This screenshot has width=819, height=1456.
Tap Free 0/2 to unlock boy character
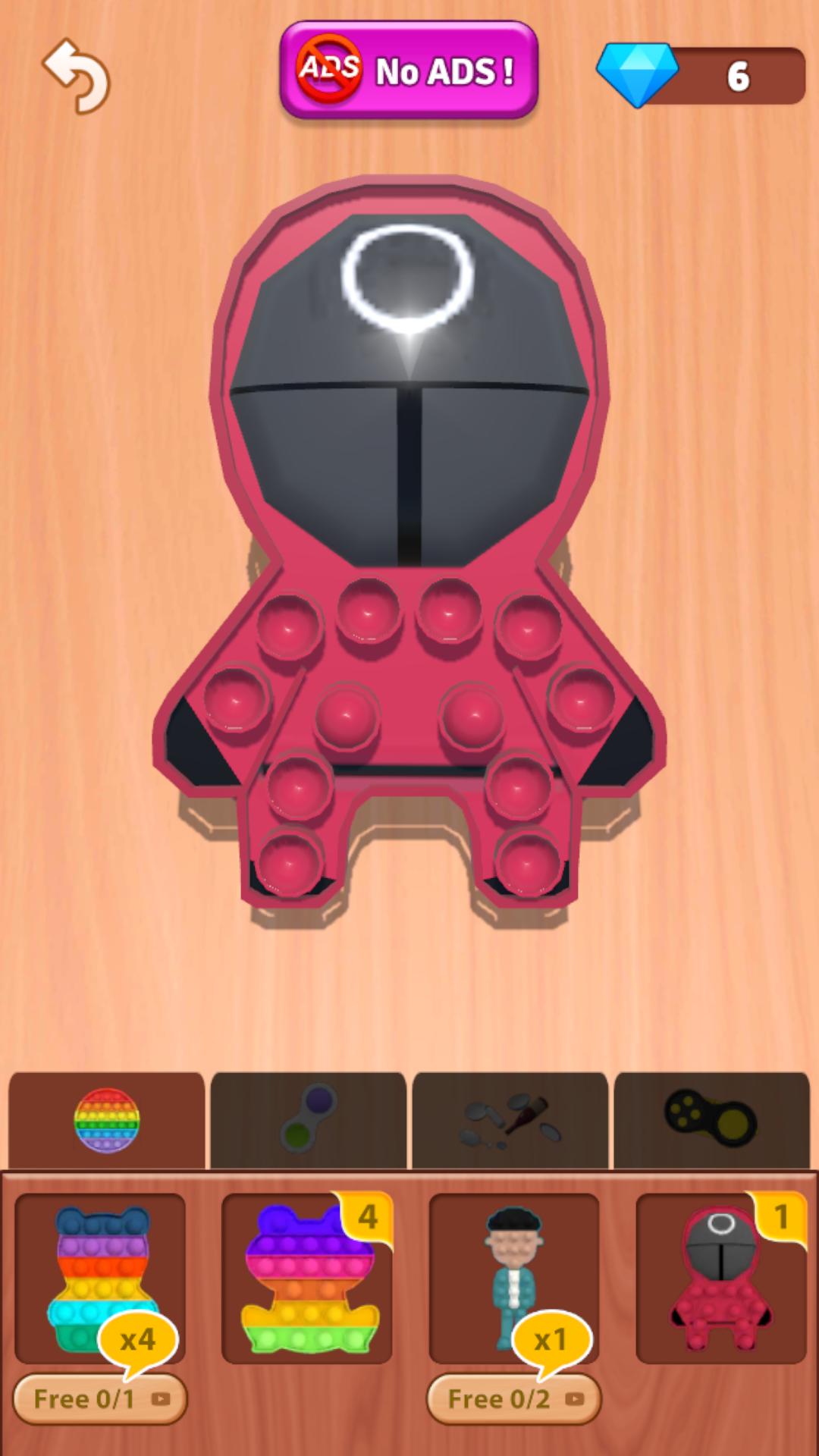513,1399
